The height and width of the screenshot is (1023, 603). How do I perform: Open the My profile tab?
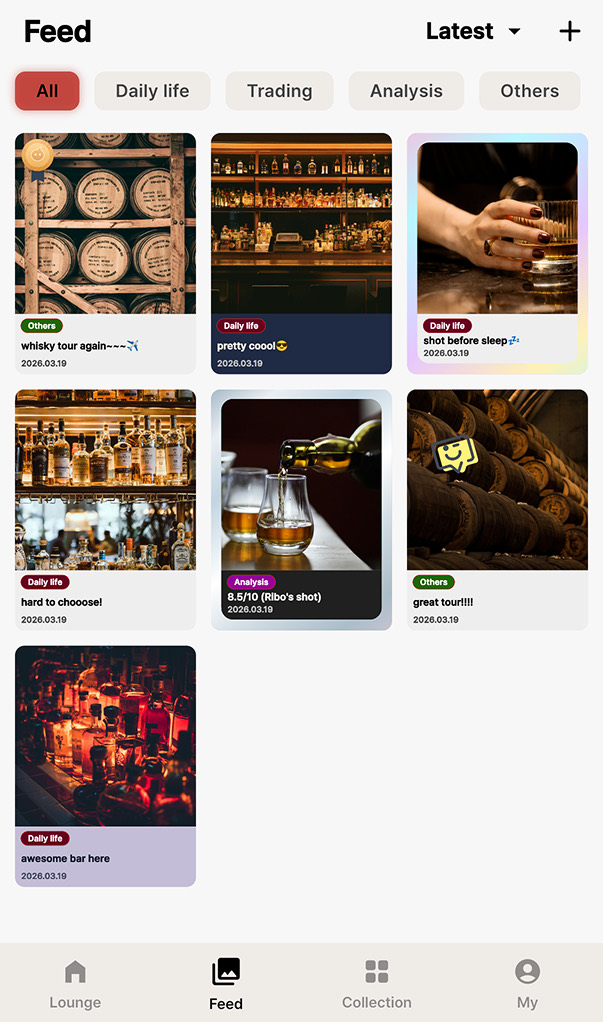[x=527, y=983]
